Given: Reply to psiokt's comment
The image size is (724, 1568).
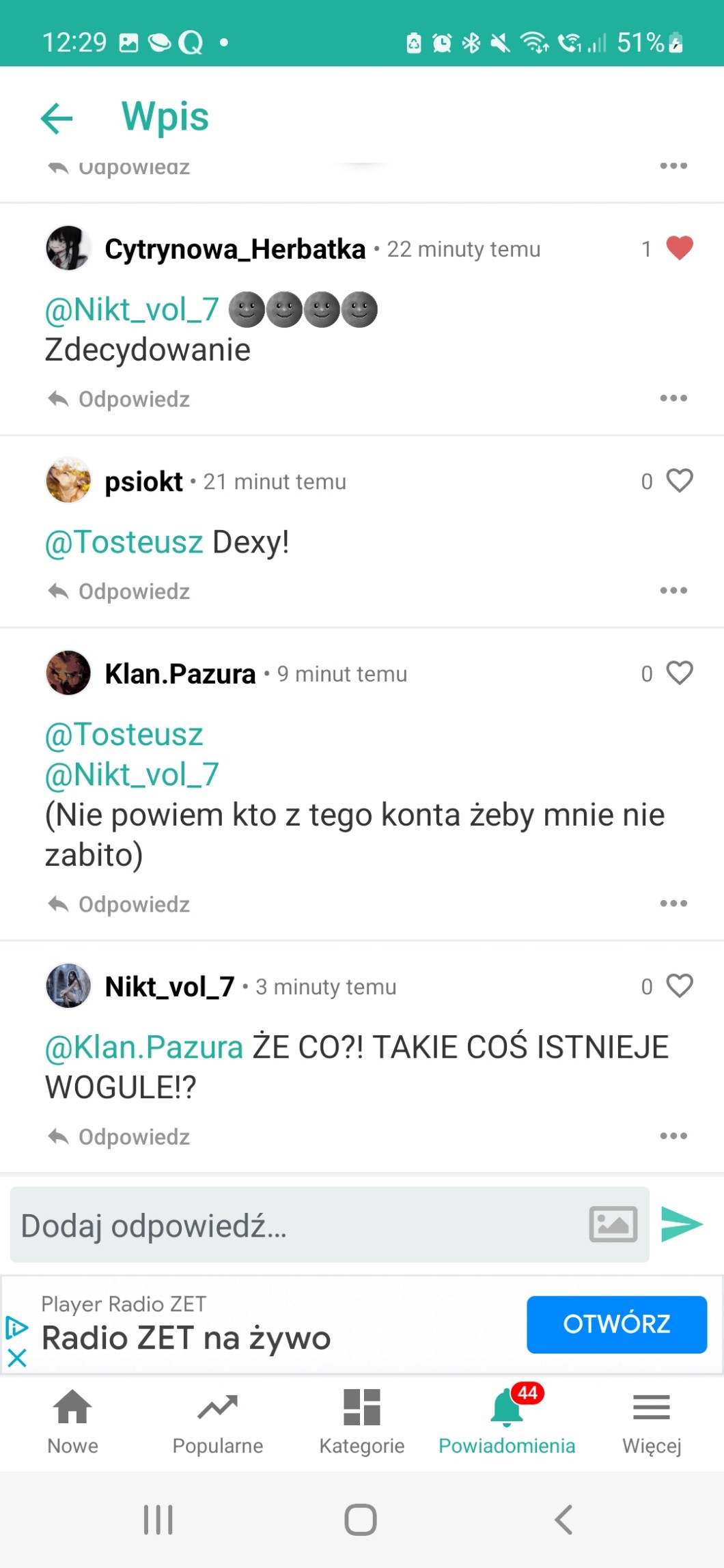Looking at the screenshot, I should (120, 591).
